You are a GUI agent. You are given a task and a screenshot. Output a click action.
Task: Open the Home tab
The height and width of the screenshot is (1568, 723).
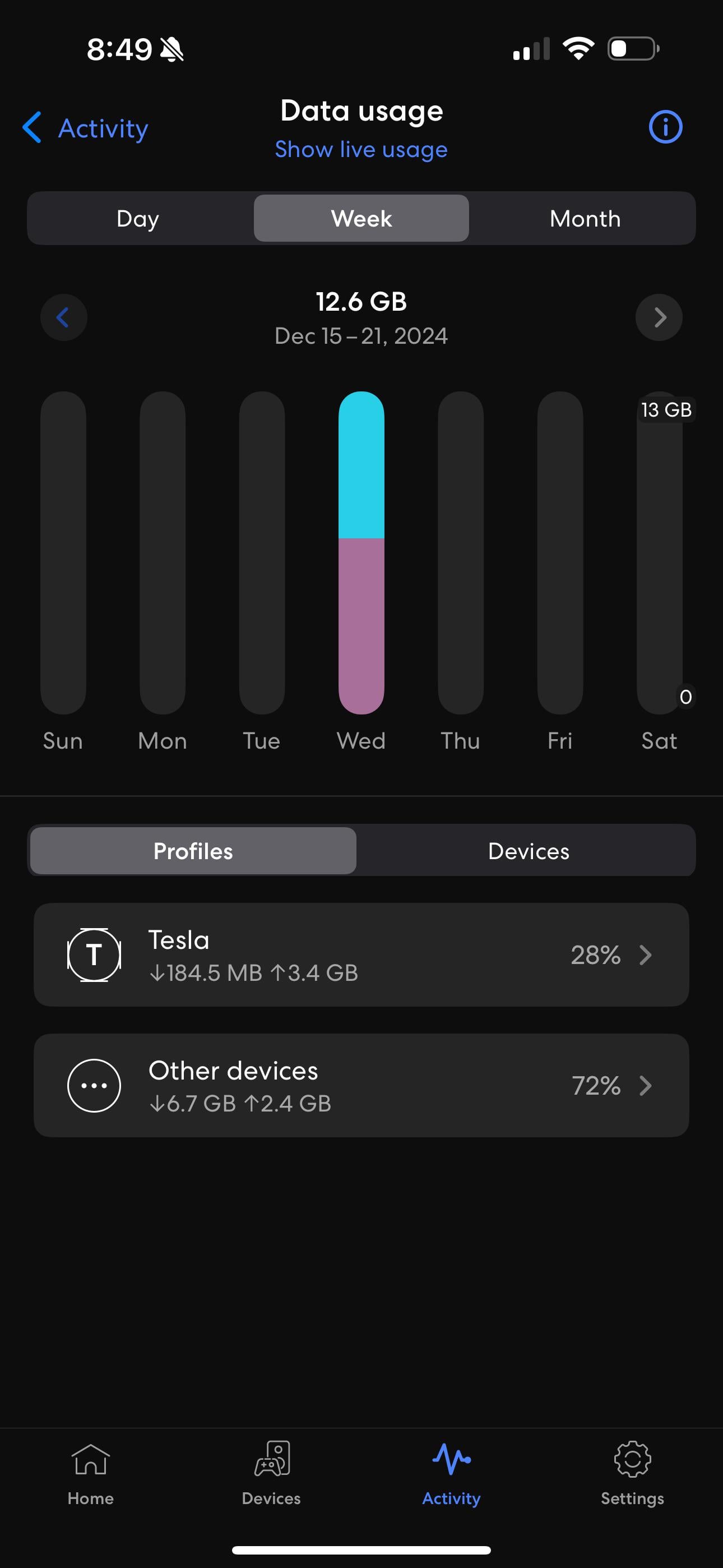pos(91,1473)
